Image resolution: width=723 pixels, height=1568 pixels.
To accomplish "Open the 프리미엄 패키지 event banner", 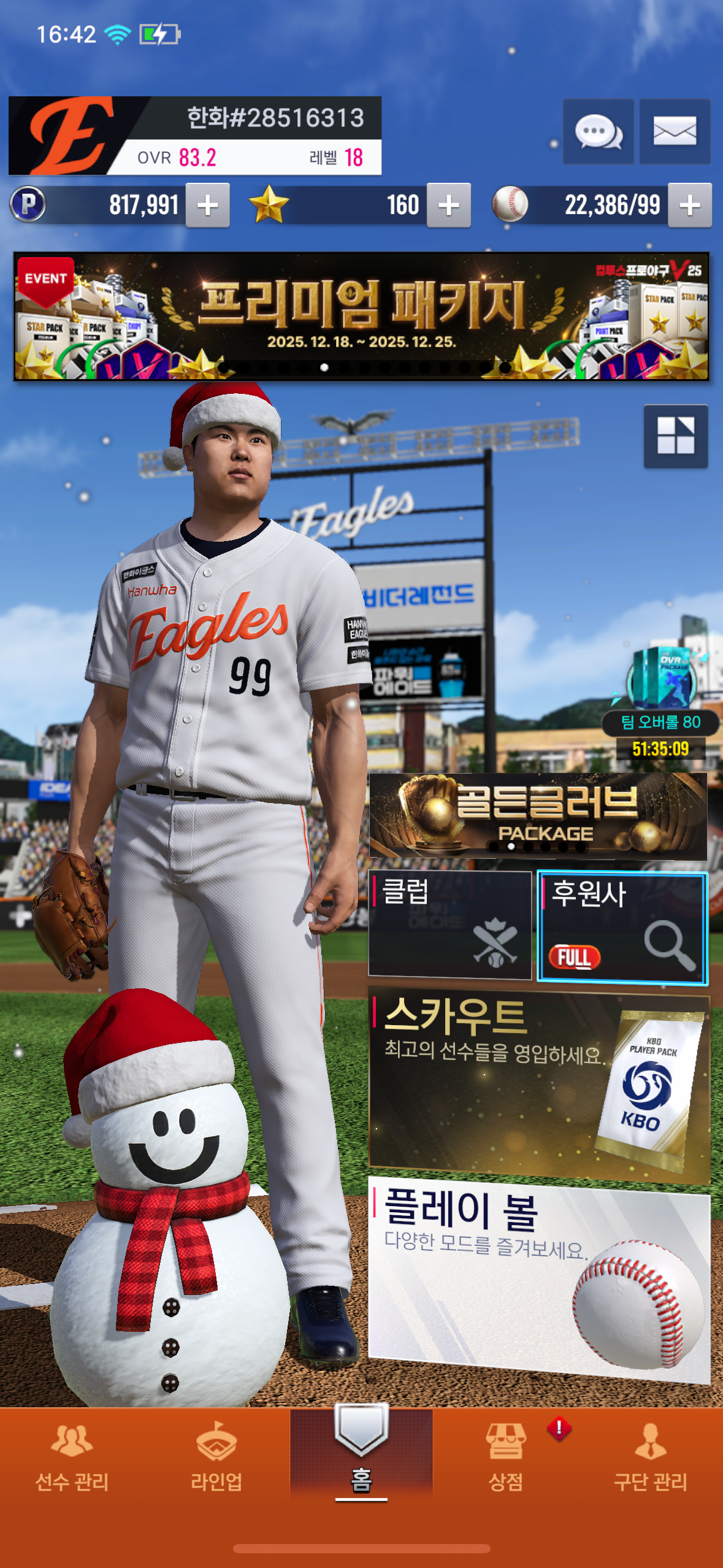I will [361, 316].
